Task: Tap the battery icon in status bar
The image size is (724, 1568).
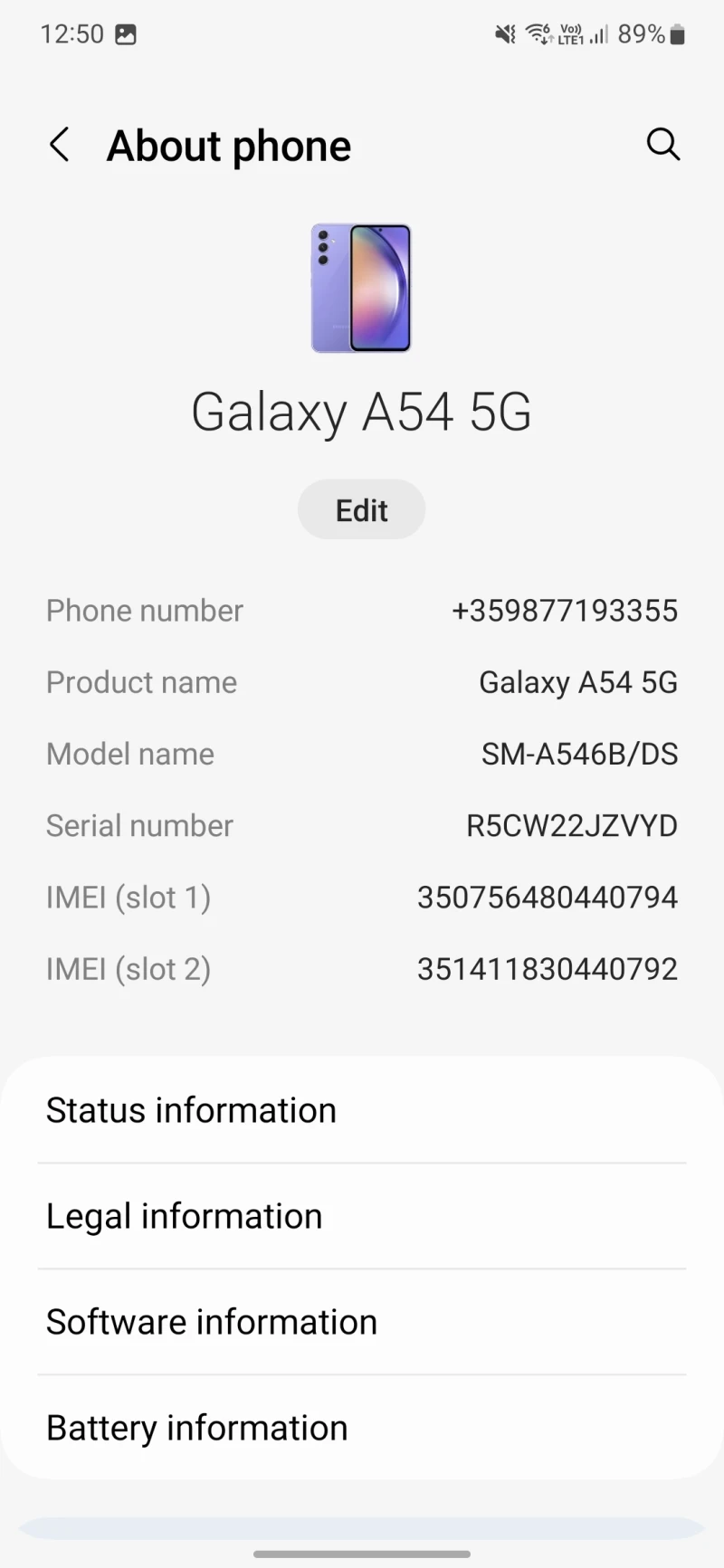Action: pyautogui.click(x=677, y=33)
